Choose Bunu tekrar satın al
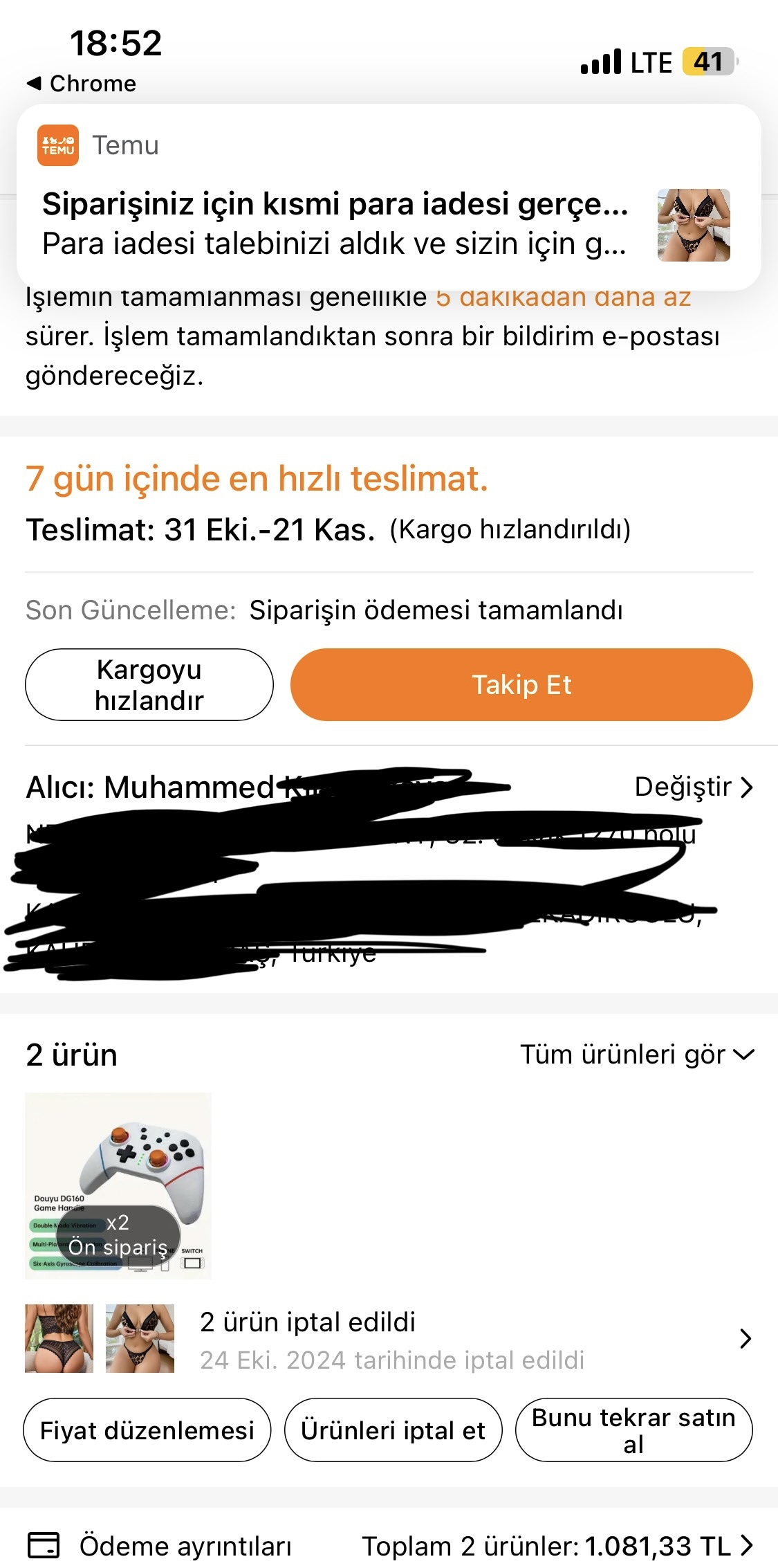This screenshot has width=778, height=1568. coord(633,1430)
